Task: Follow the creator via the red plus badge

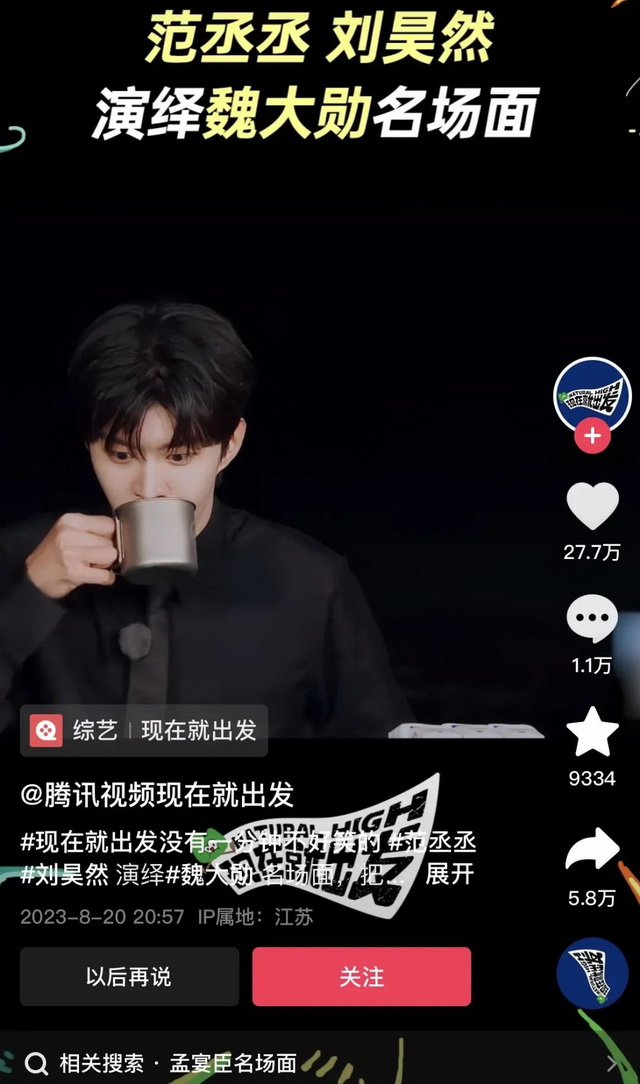Action: tap(592, 437)
